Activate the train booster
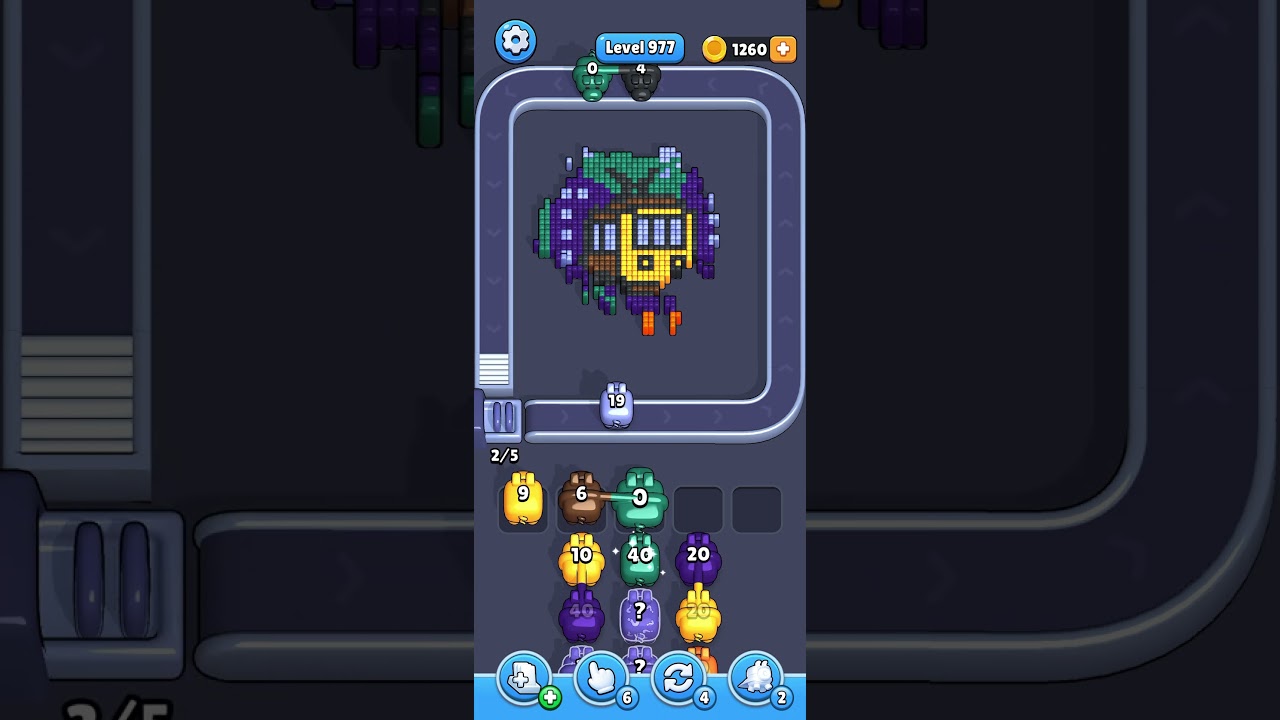This screenshot has height=720, width=1280. tap(756, 679)
